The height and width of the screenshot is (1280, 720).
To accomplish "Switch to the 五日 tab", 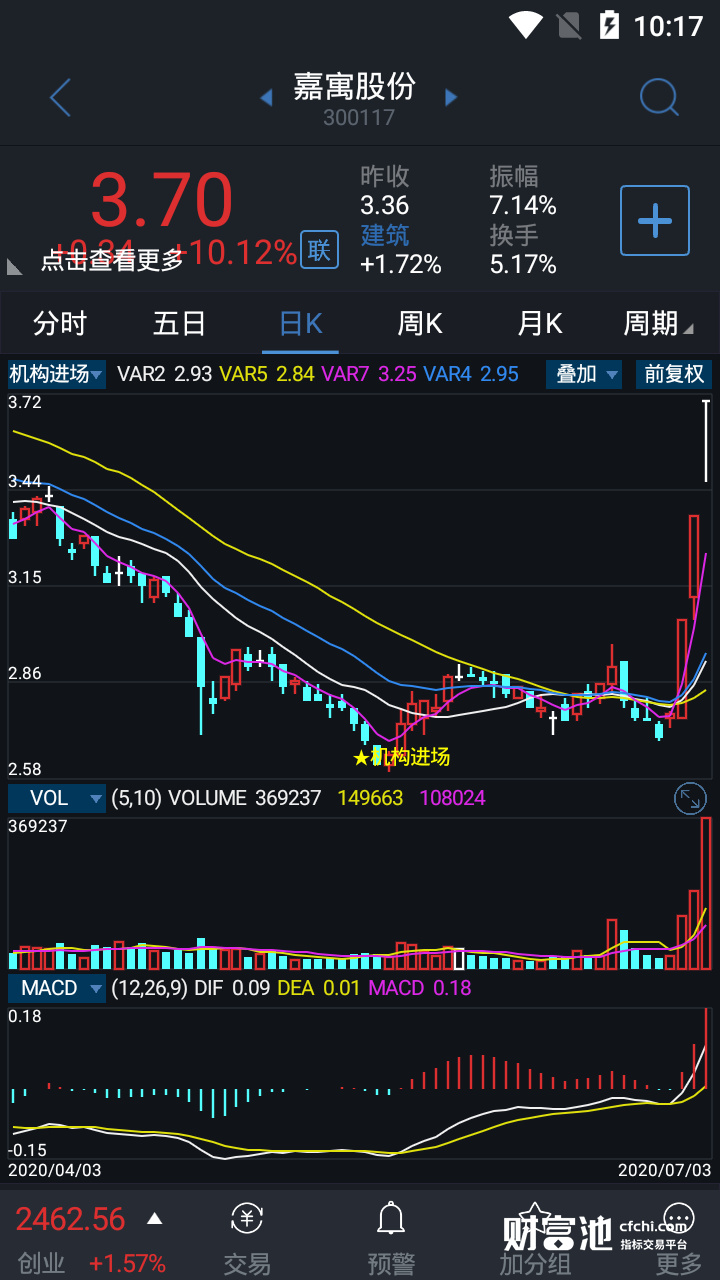I will click(180, 324).
